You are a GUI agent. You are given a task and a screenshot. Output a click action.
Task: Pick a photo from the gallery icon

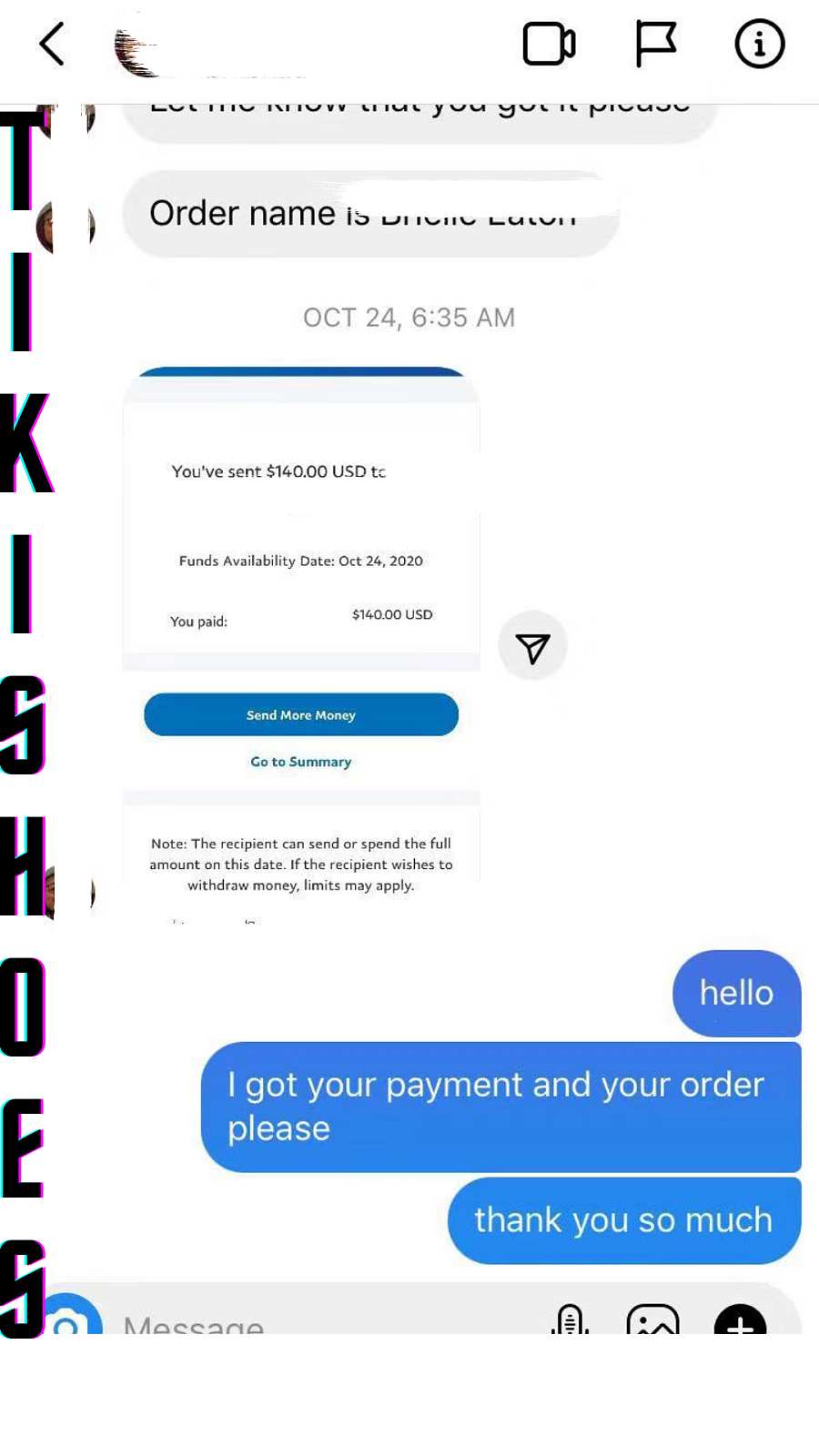652,1319
